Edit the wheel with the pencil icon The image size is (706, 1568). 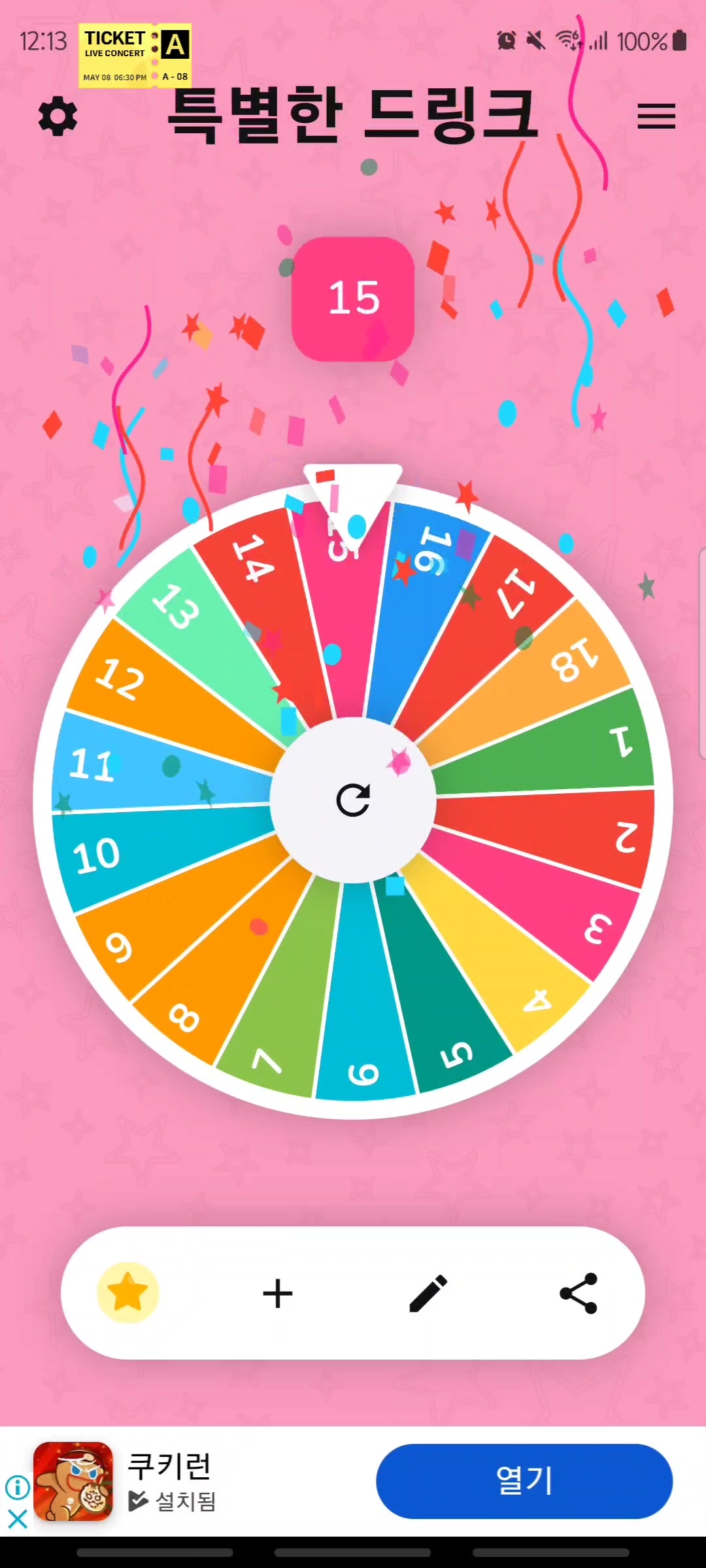pyautogui.click(x=428, y=1294)
